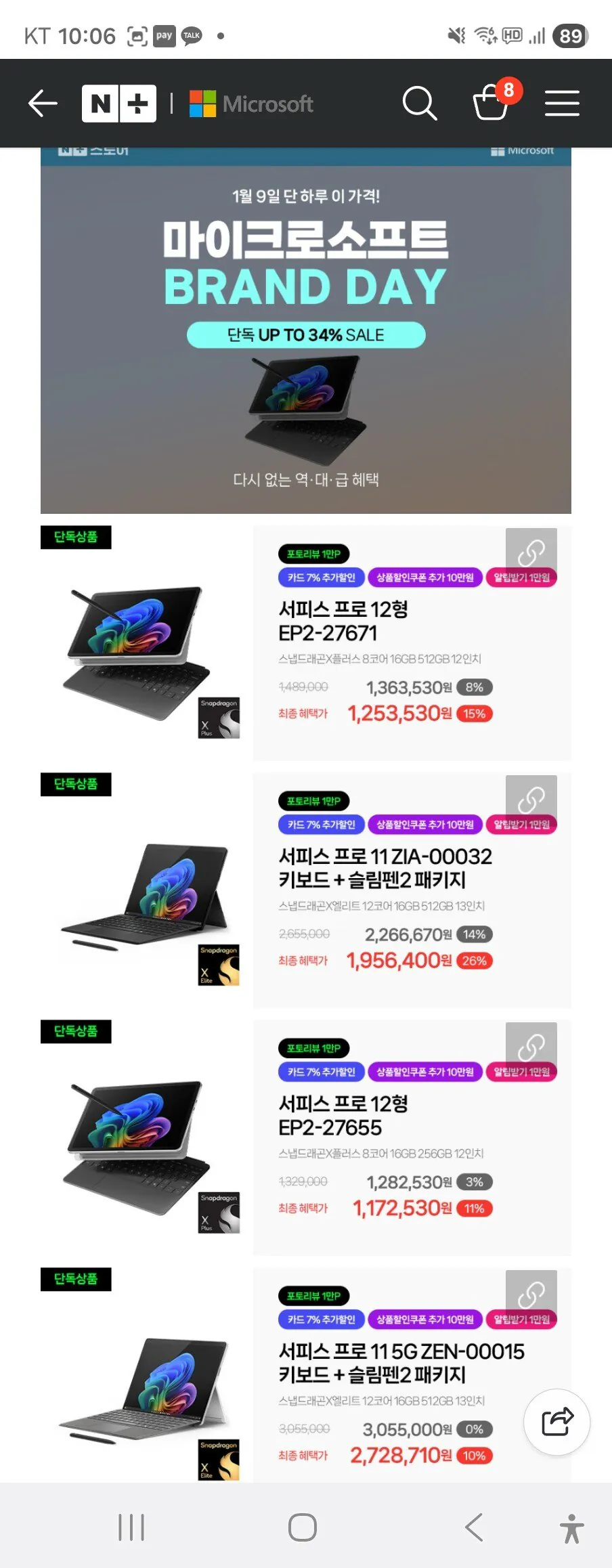Tap the floating share button at bottom right

click(x=556, y=1422)
